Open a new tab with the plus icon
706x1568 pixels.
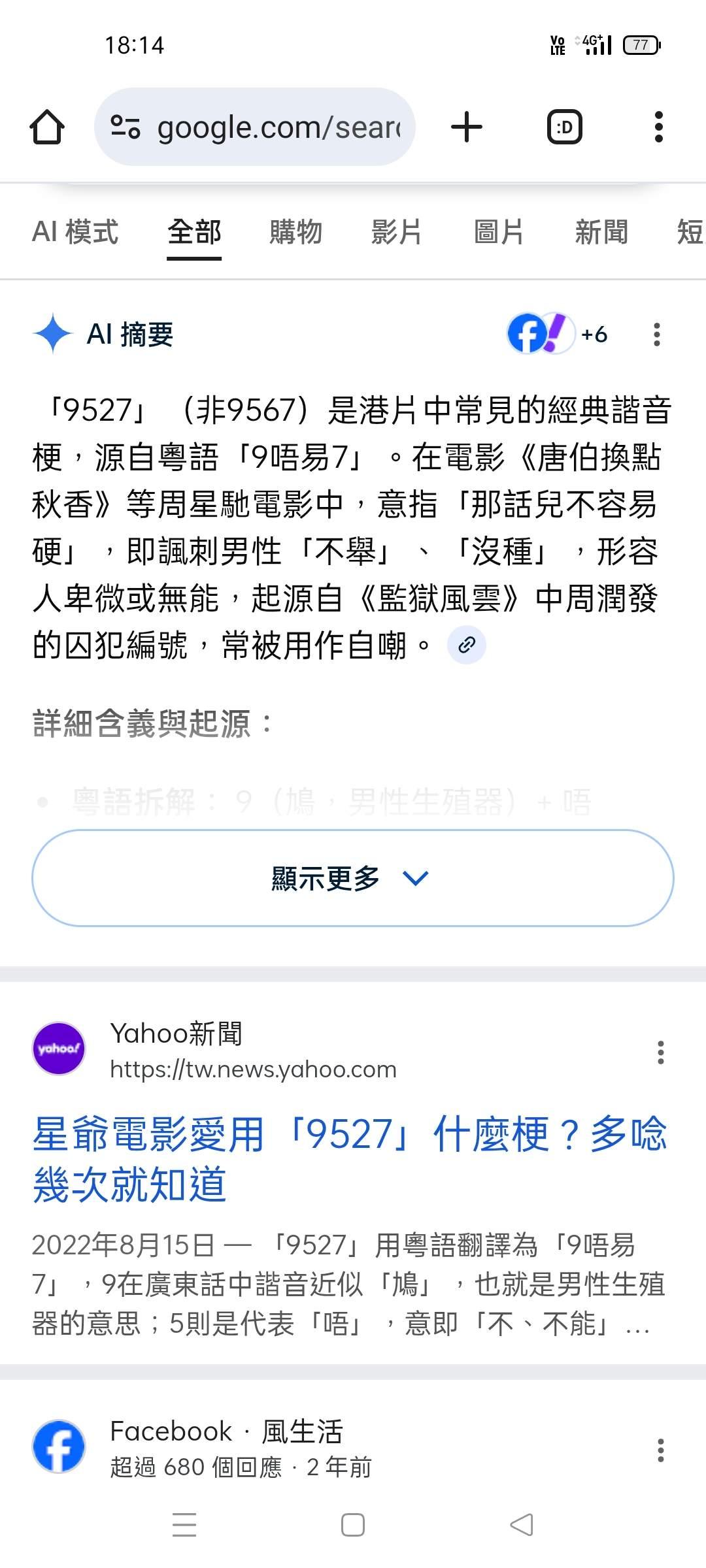pyautogui.click(x=467, y=127)
